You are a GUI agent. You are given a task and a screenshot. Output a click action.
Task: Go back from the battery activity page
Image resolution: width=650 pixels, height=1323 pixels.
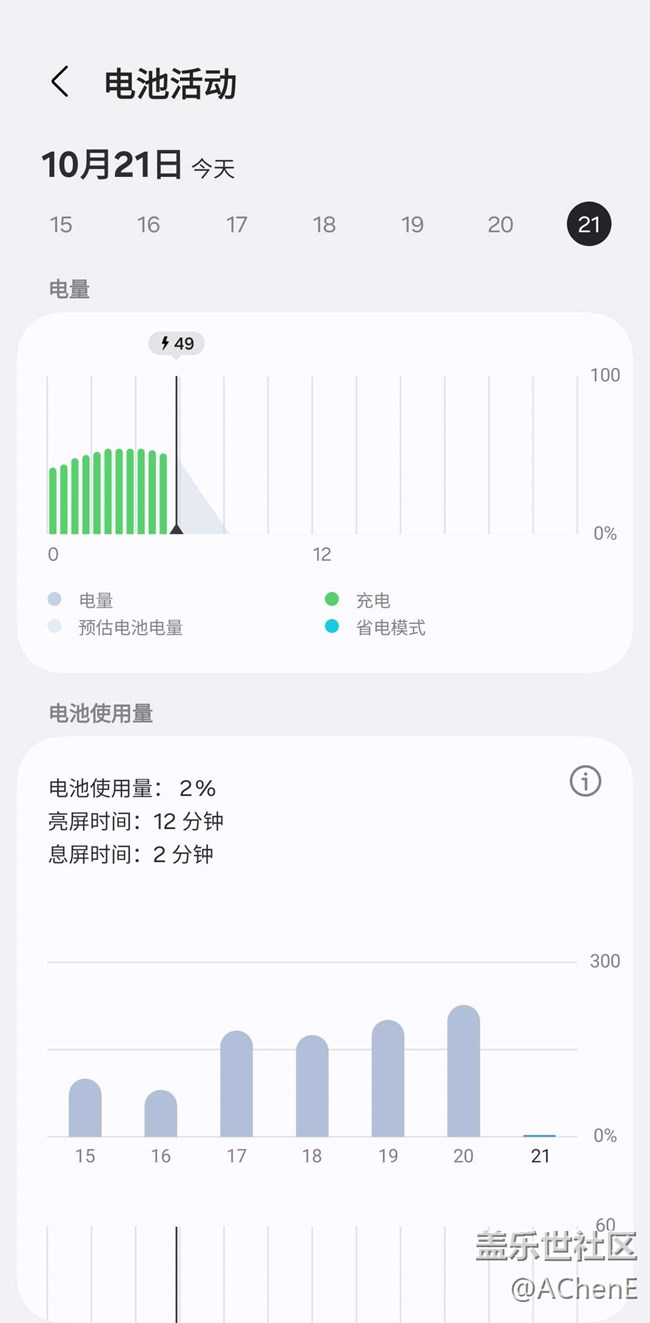(x=60, y=82)
